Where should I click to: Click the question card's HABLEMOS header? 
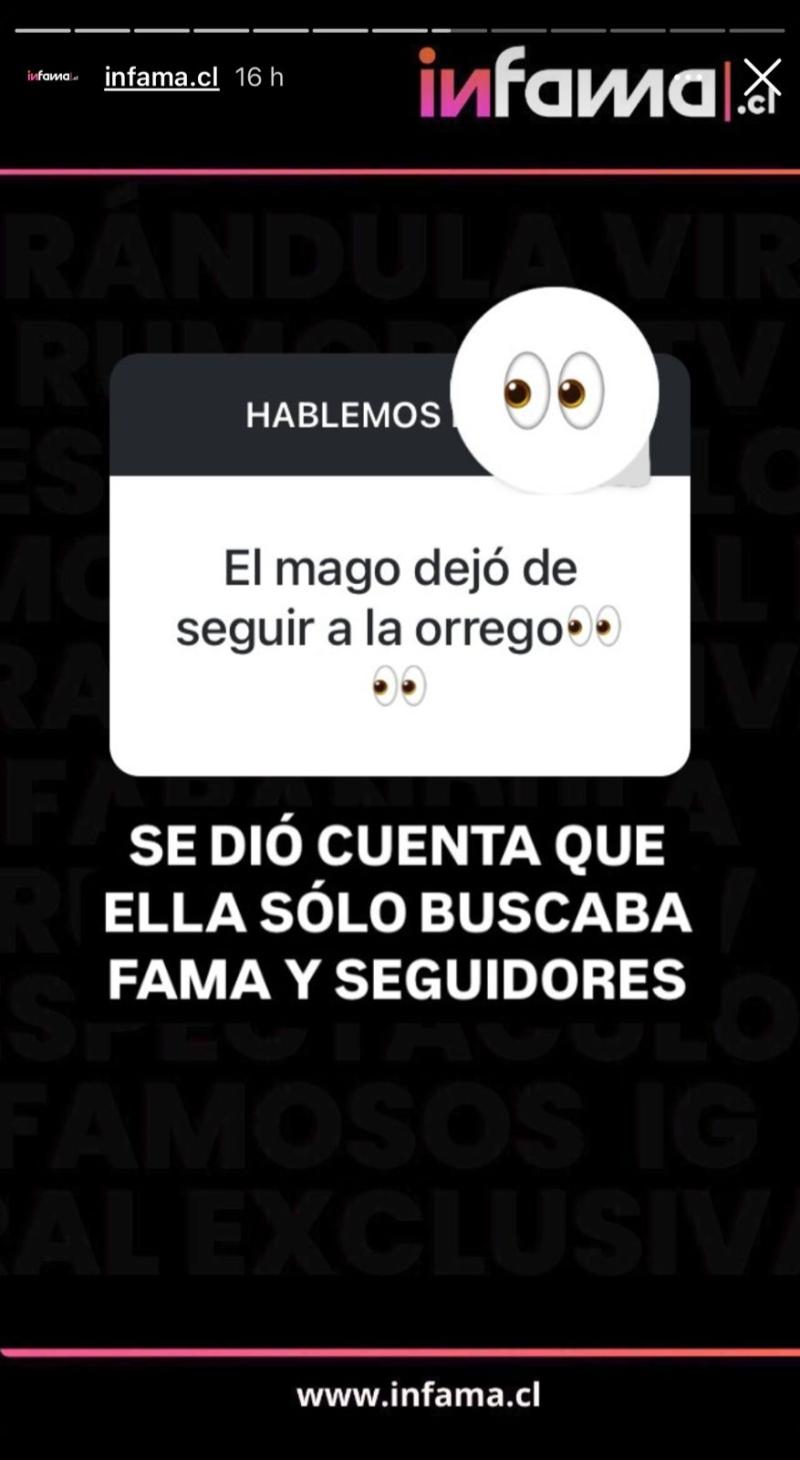(x=345, y=416)
